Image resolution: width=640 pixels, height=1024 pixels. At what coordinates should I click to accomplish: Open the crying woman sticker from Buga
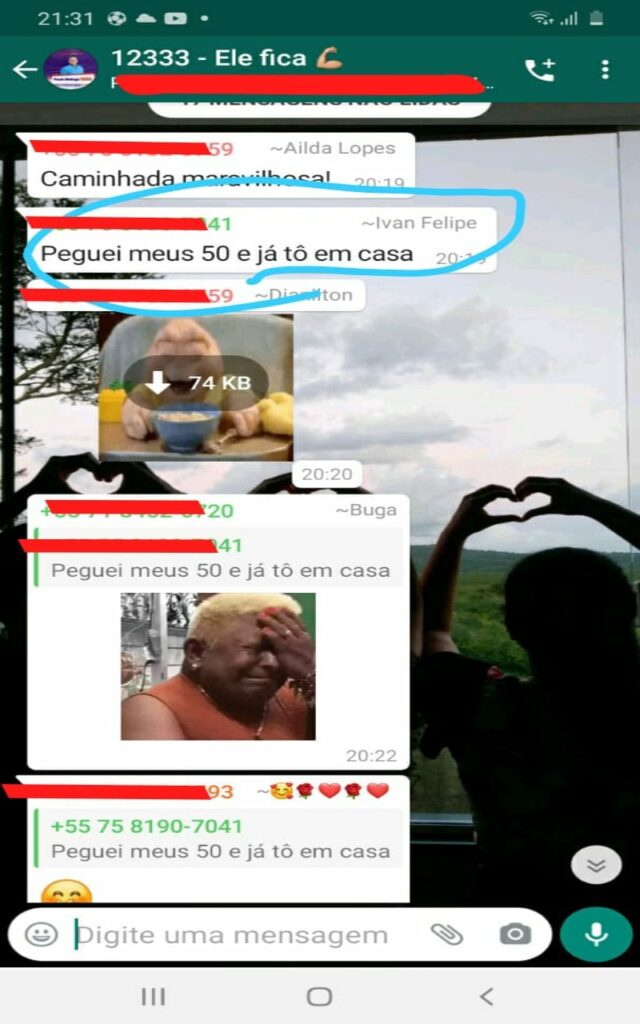(x=218, y=666)
